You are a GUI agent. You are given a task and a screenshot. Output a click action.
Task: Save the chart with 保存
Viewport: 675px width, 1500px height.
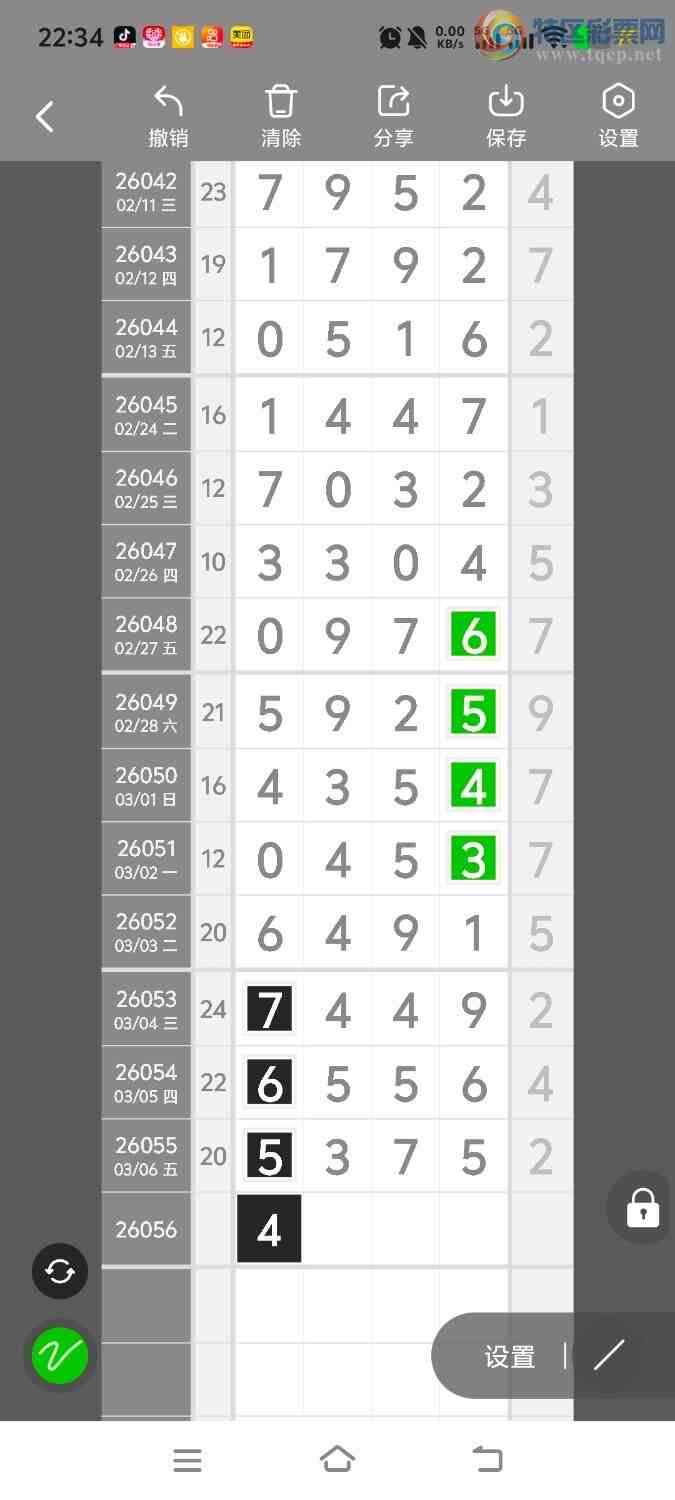[x=506, y=117]
